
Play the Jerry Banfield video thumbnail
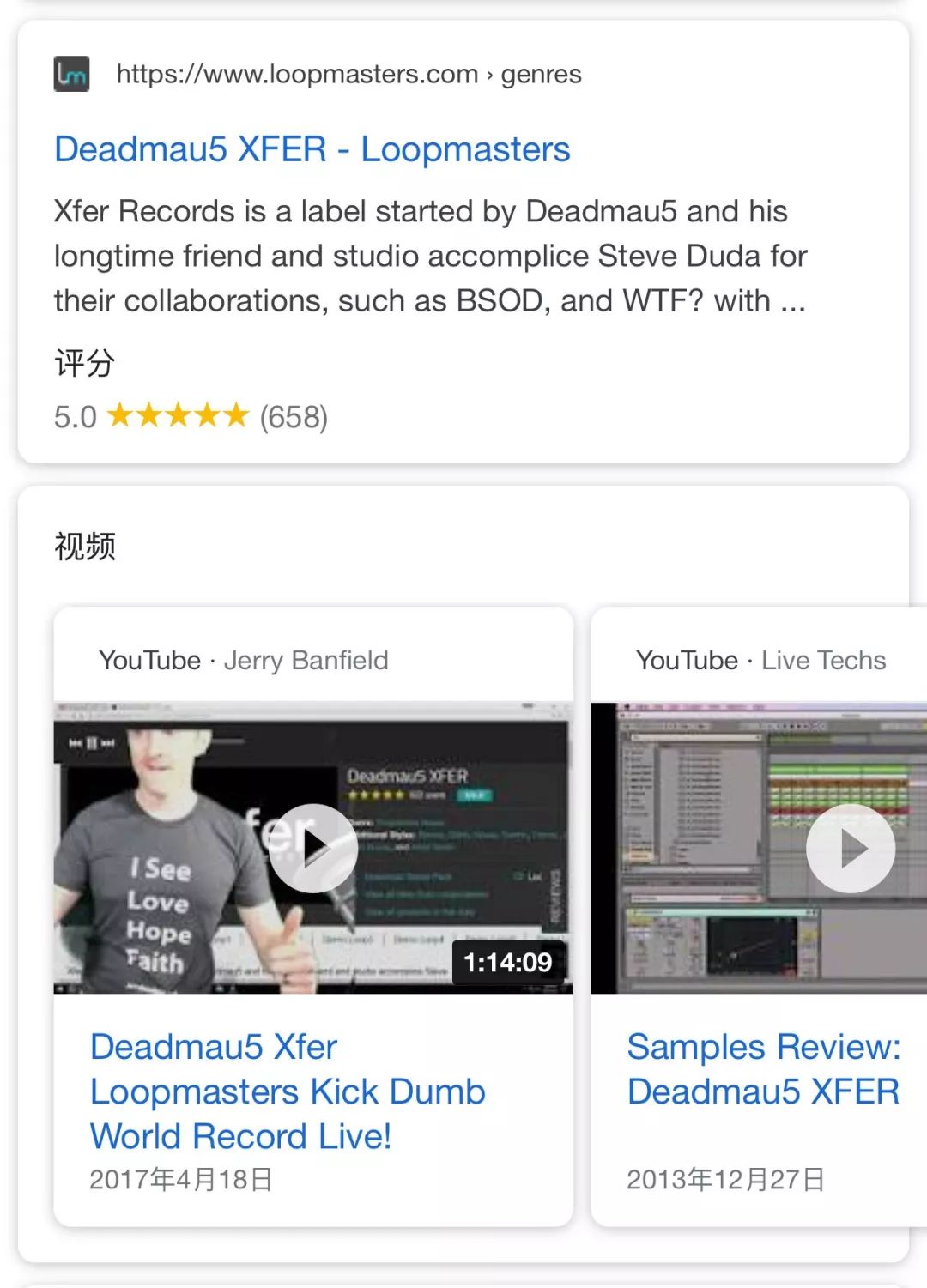pos(313,848)
